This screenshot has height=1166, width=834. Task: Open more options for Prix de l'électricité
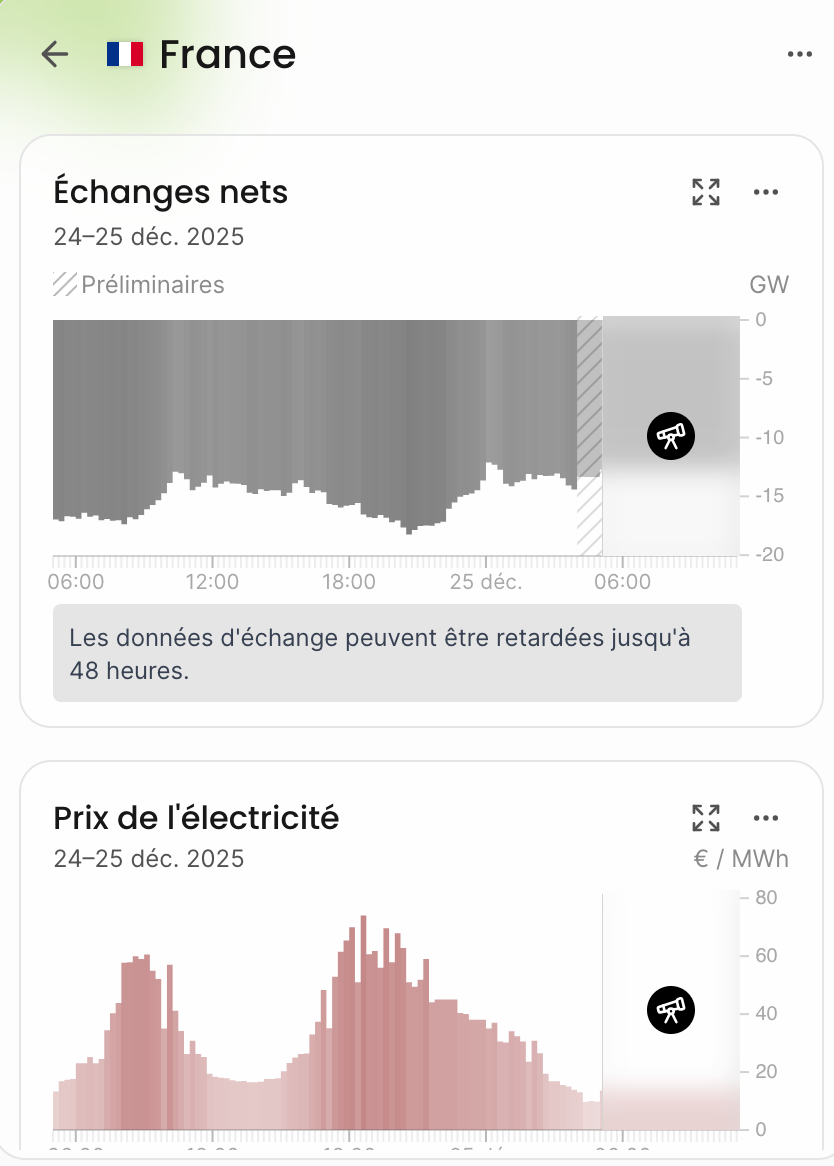click(x=766, y=818)
